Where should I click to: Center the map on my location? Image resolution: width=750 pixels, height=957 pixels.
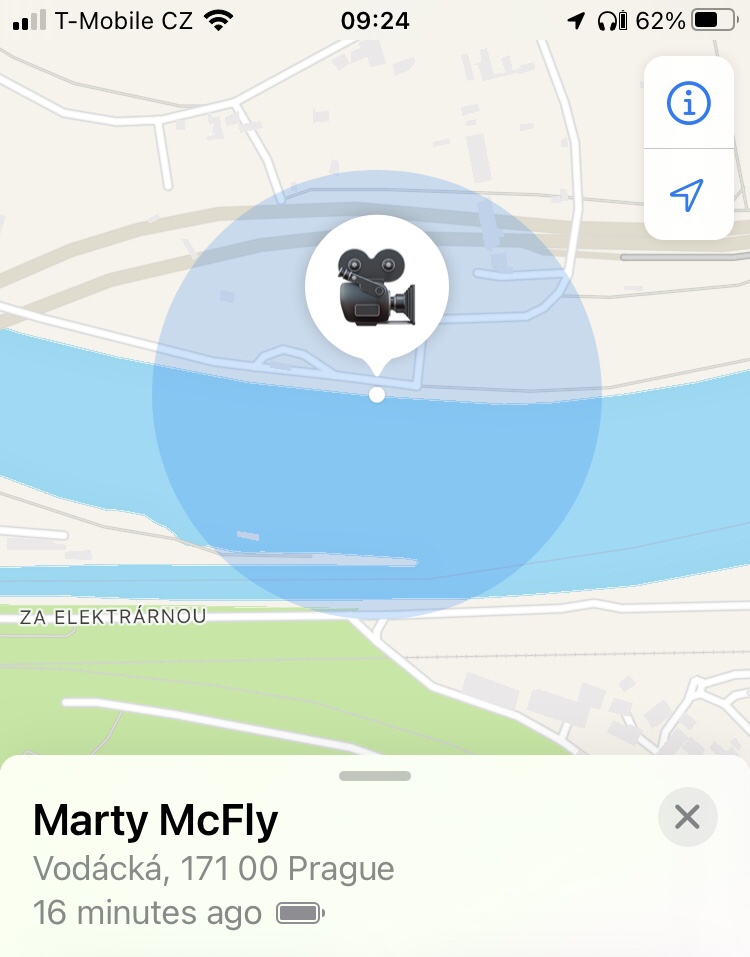(x=688, y=195)
